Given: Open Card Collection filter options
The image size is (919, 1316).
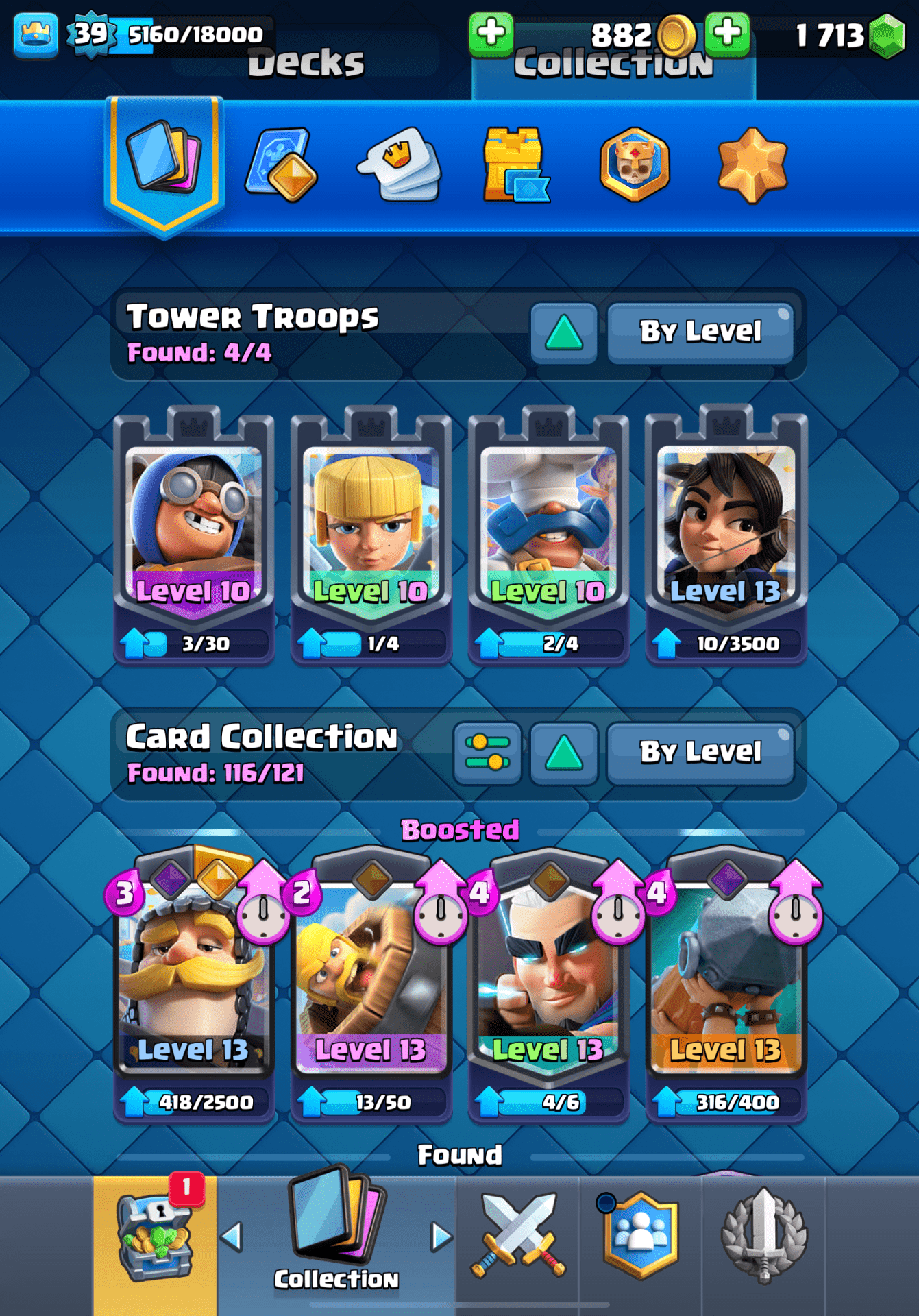Looking at the screenshot, I should [487, 753].
